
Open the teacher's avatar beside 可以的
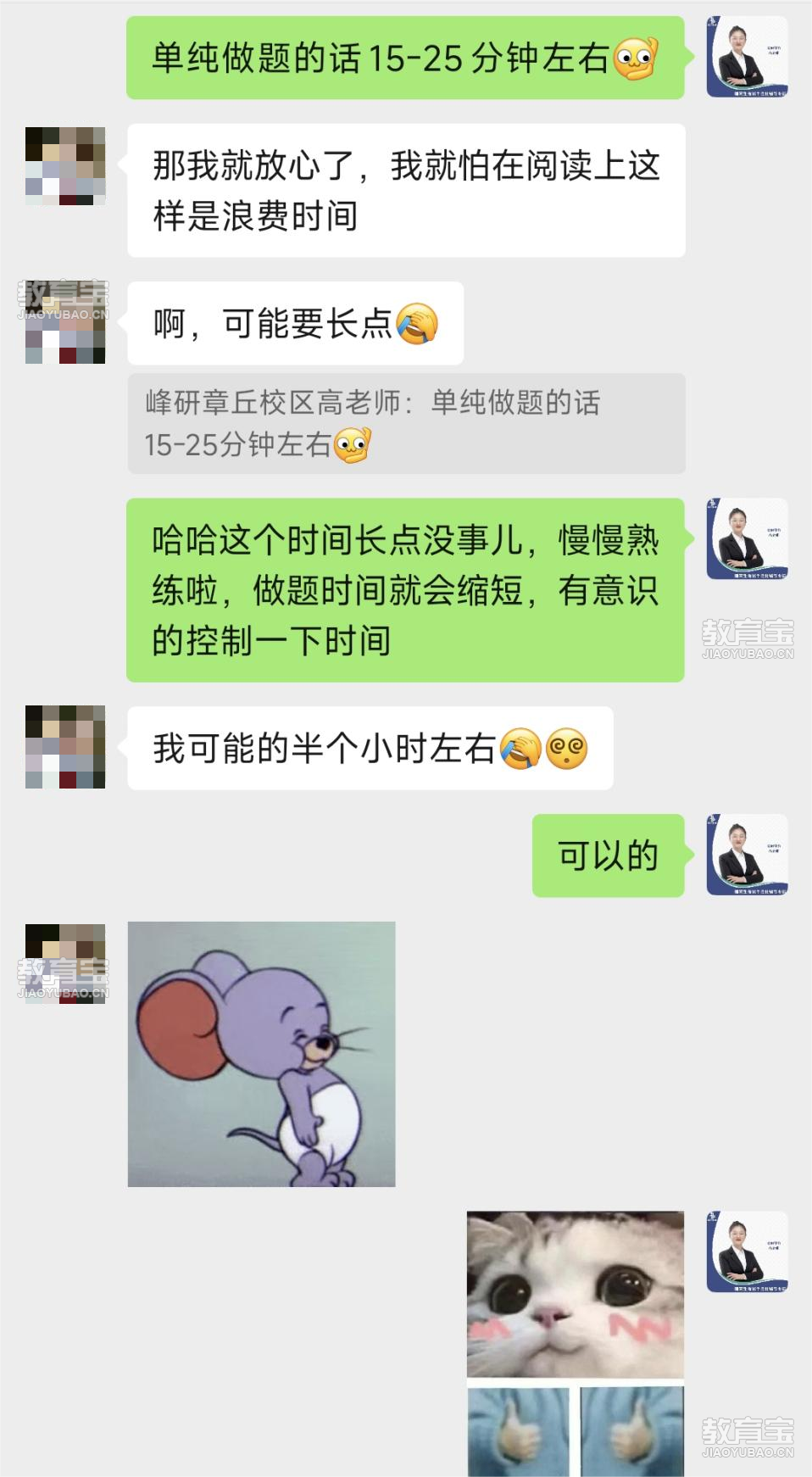[747, 855]
